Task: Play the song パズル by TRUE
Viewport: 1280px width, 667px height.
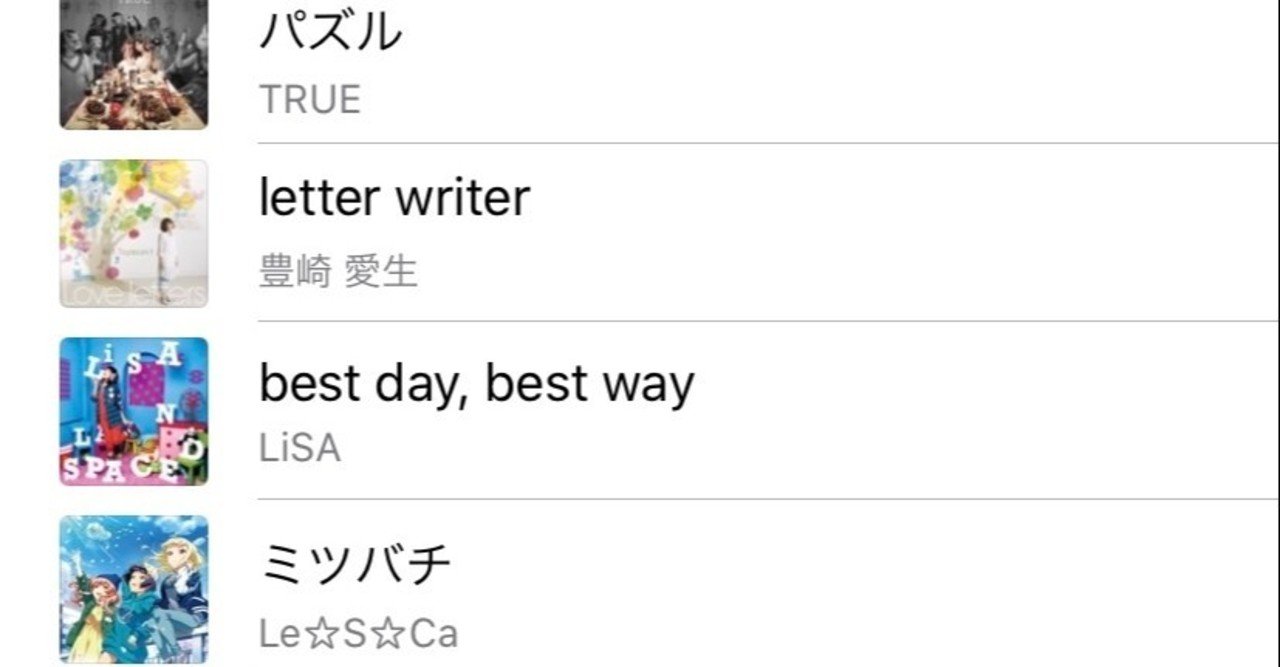Action: pyautogui.click(x=330, y=35)
